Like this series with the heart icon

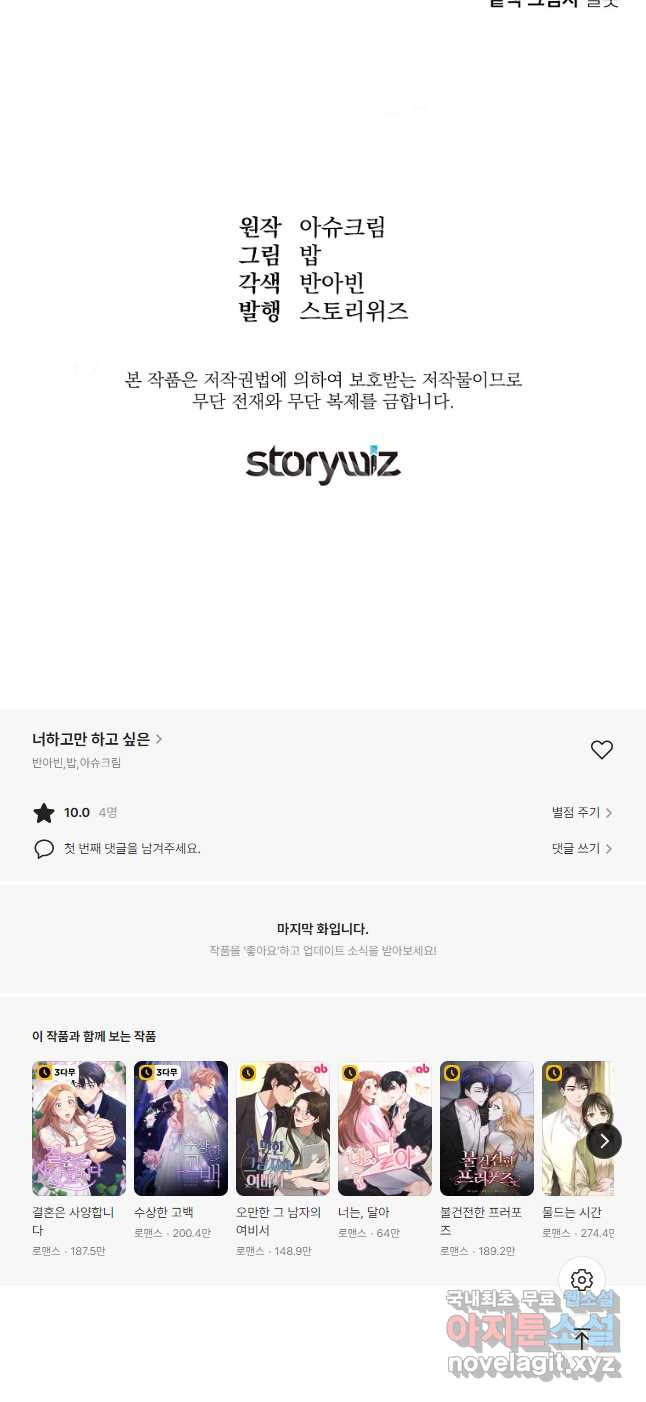pos(601,750)
